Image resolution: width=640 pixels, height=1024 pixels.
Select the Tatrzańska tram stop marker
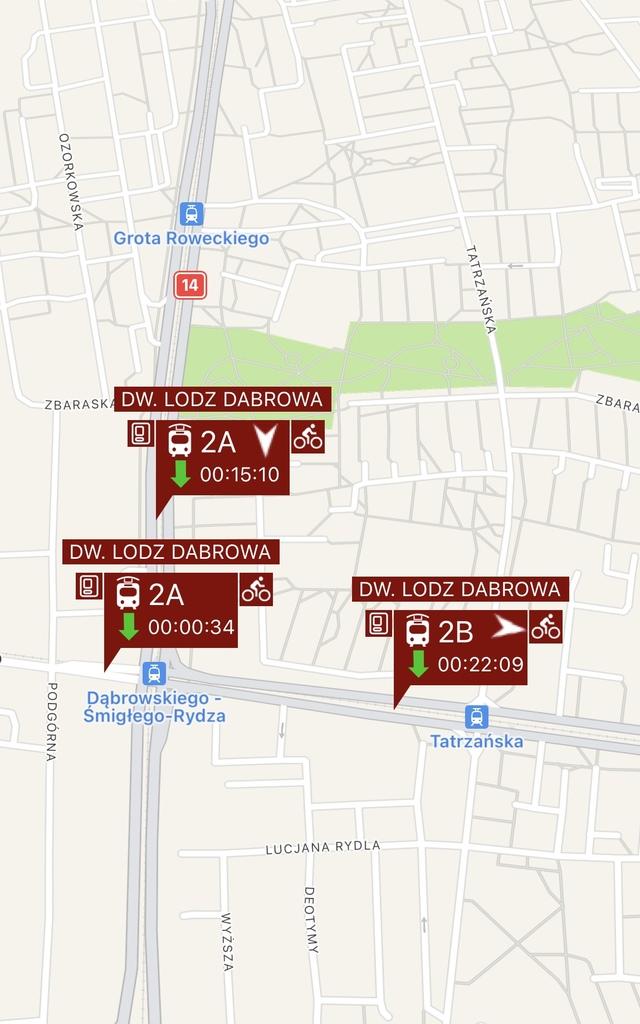point(477,717)
